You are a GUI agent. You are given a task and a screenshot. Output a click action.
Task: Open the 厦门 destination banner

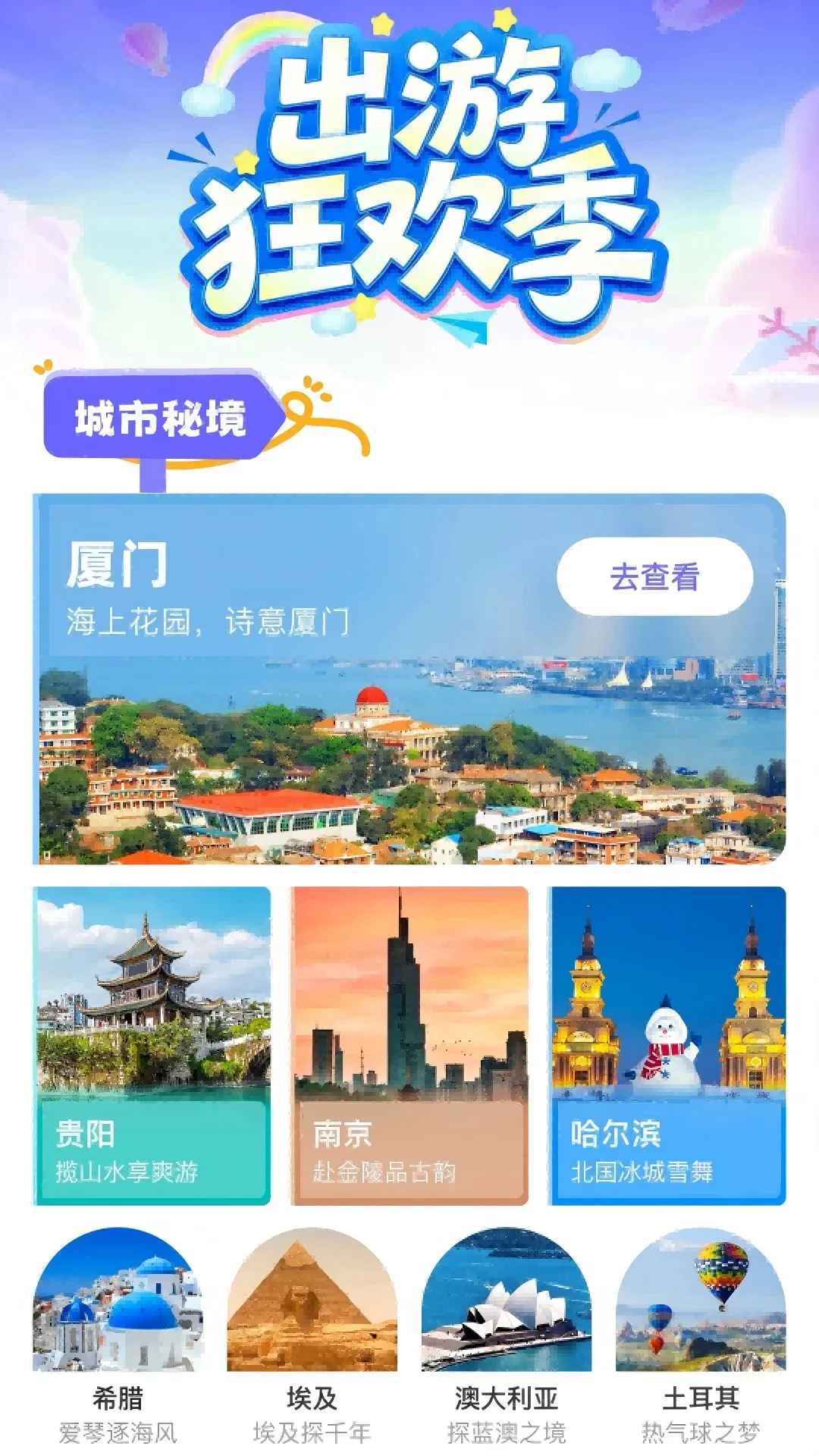pyautogui.click(x=409, y=679)
